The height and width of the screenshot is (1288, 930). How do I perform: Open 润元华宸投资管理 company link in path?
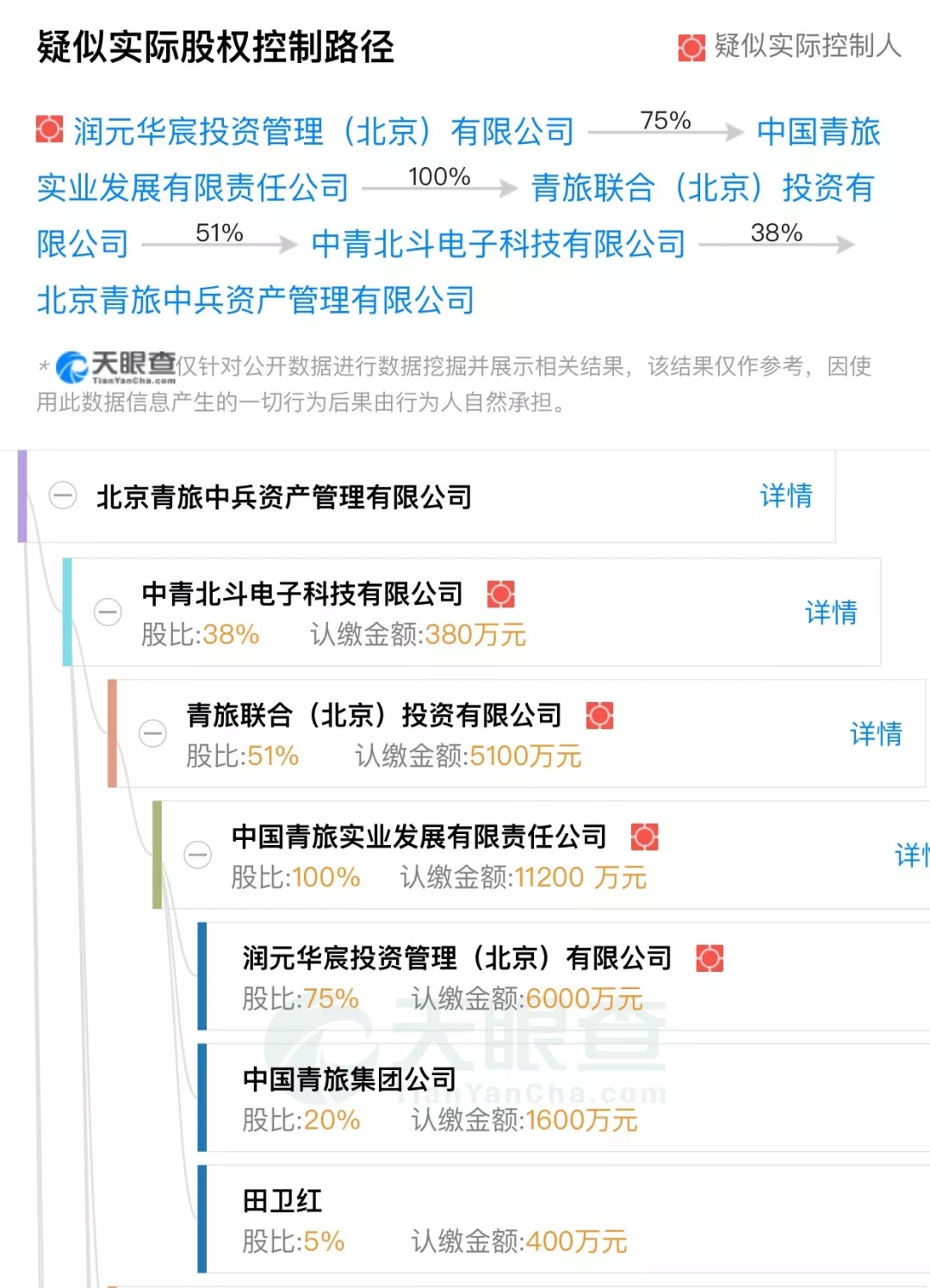[323, 132]
